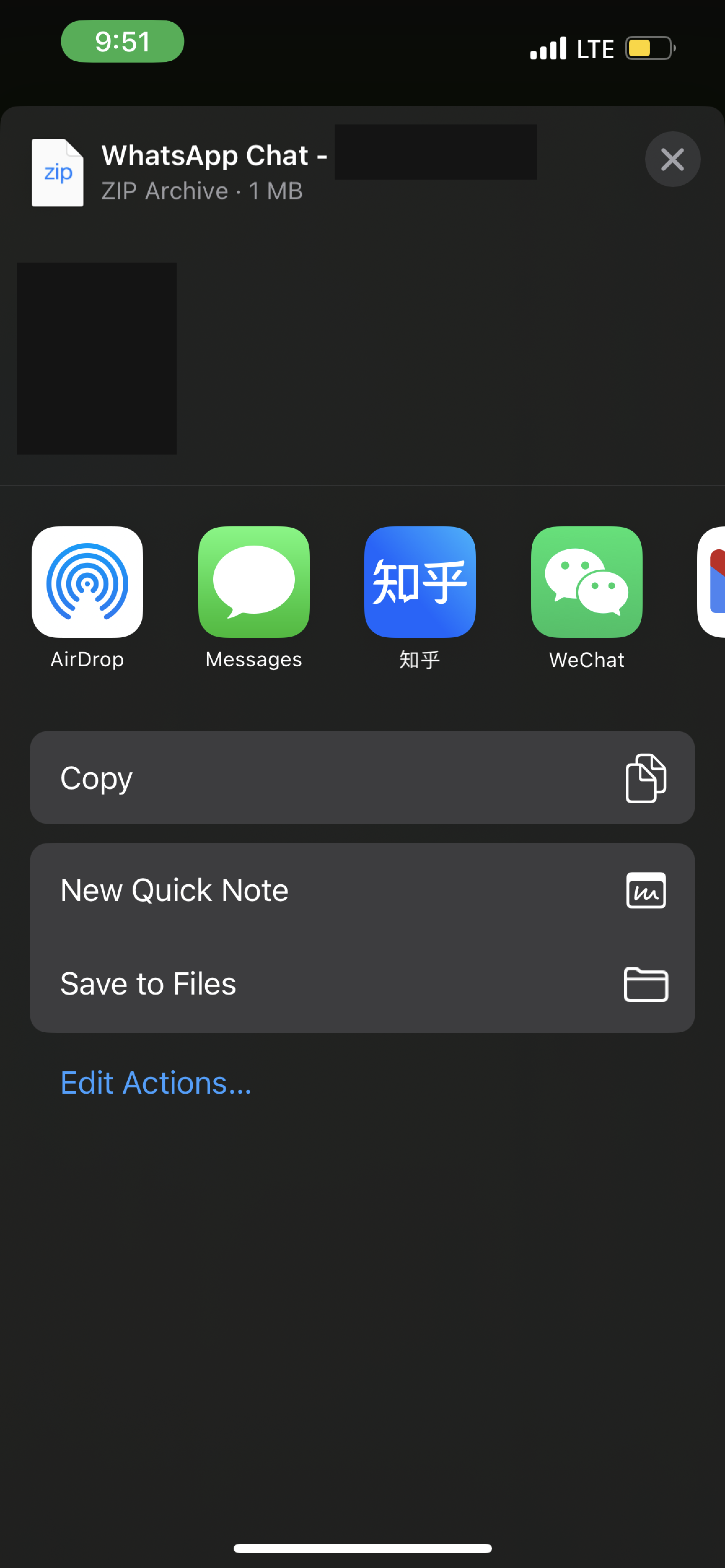Share the chat export to WeChat

pyautogui.click(x=586, y=582)
